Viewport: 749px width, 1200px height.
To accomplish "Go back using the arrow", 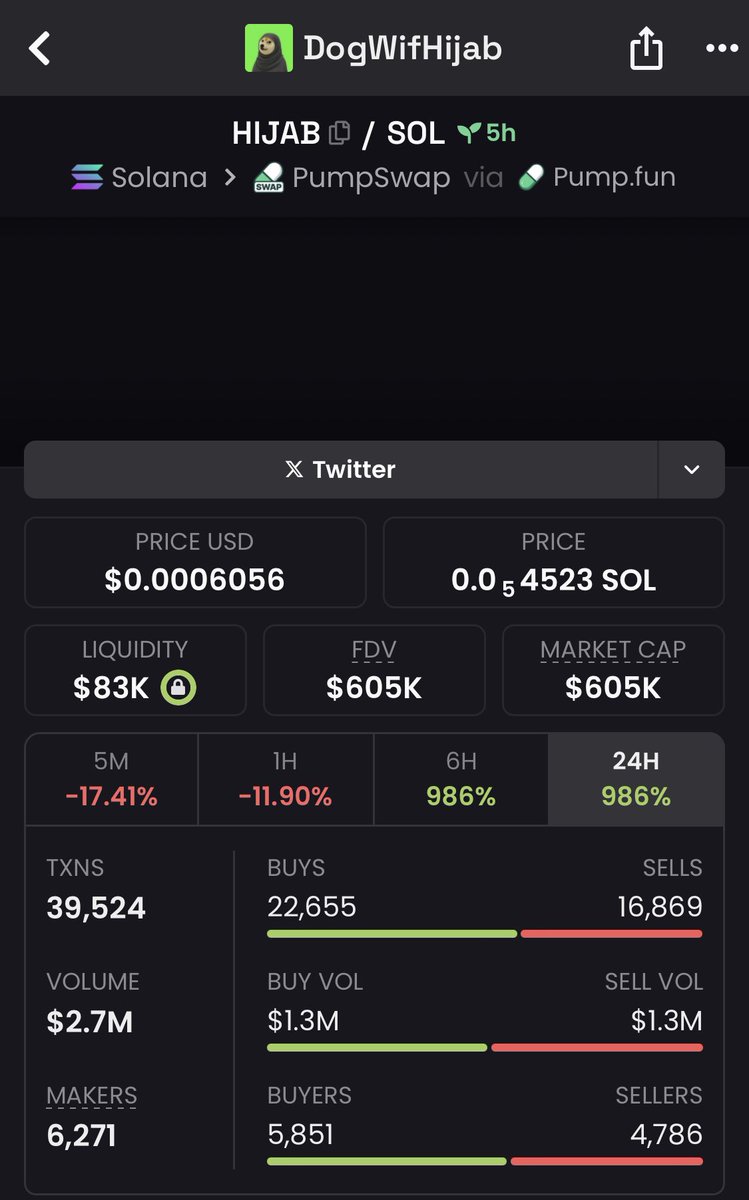I will click(39, 48).
